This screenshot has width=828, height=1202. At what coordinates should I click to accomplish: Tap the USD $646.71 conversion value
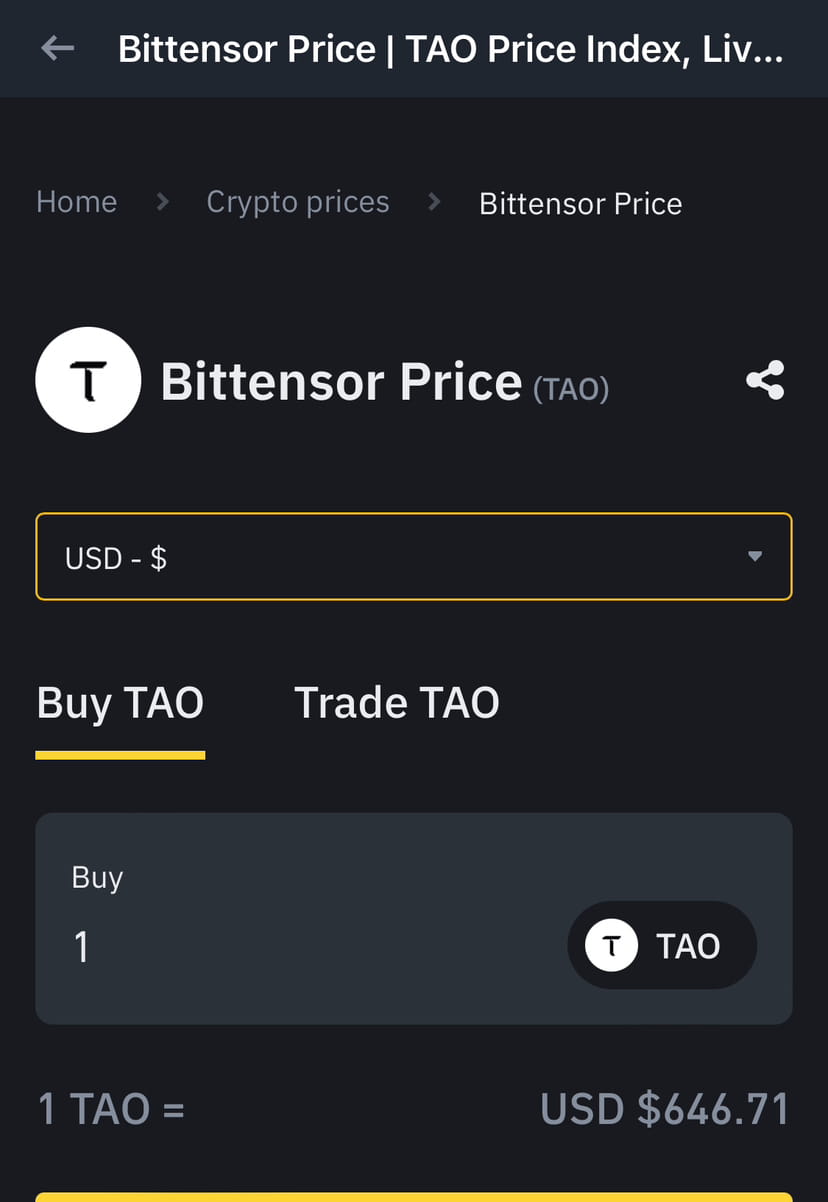coord(664,1108)
